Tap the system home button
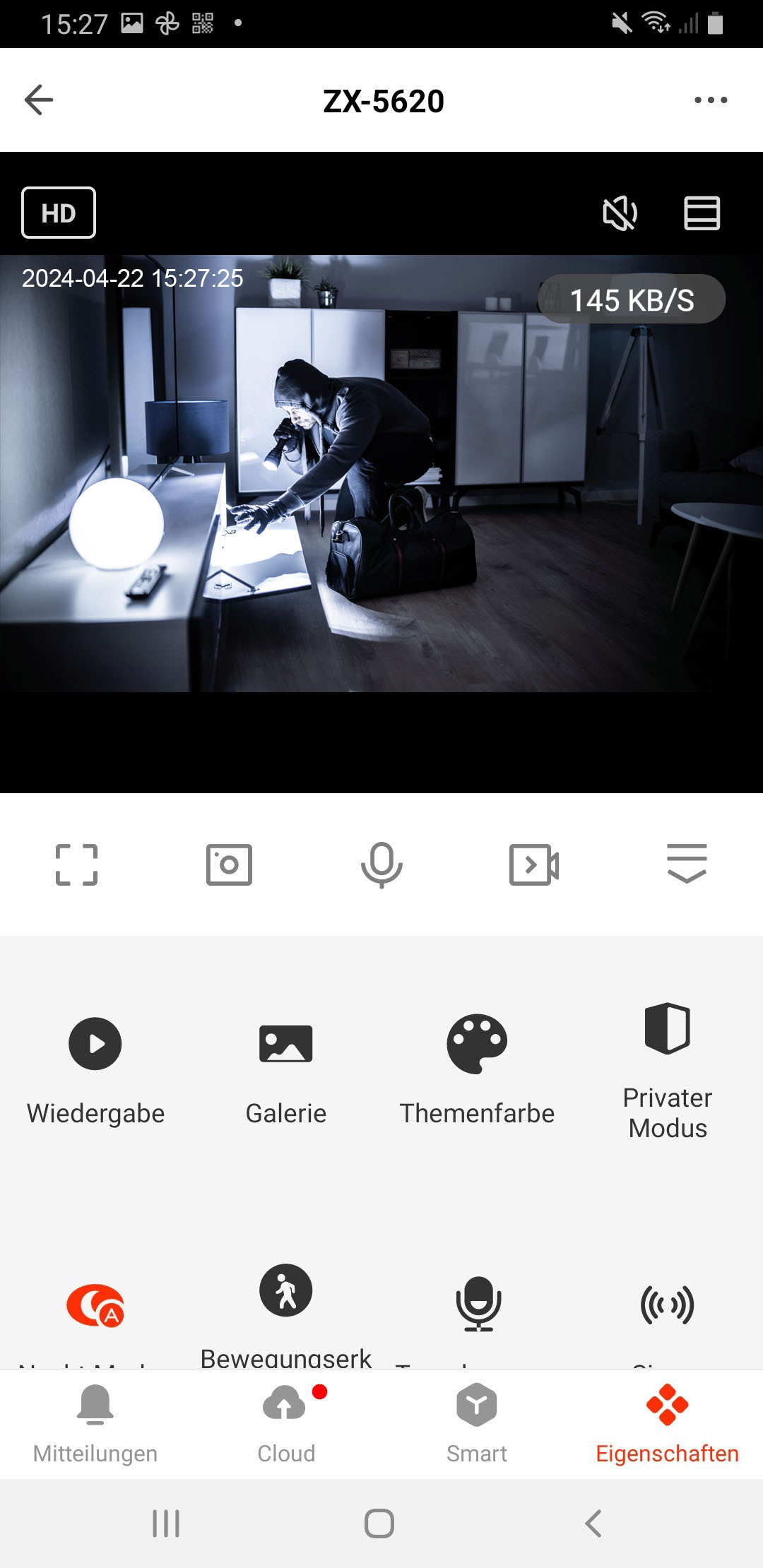Viewport: 763px width, 1568px height. click(379, 1524)
